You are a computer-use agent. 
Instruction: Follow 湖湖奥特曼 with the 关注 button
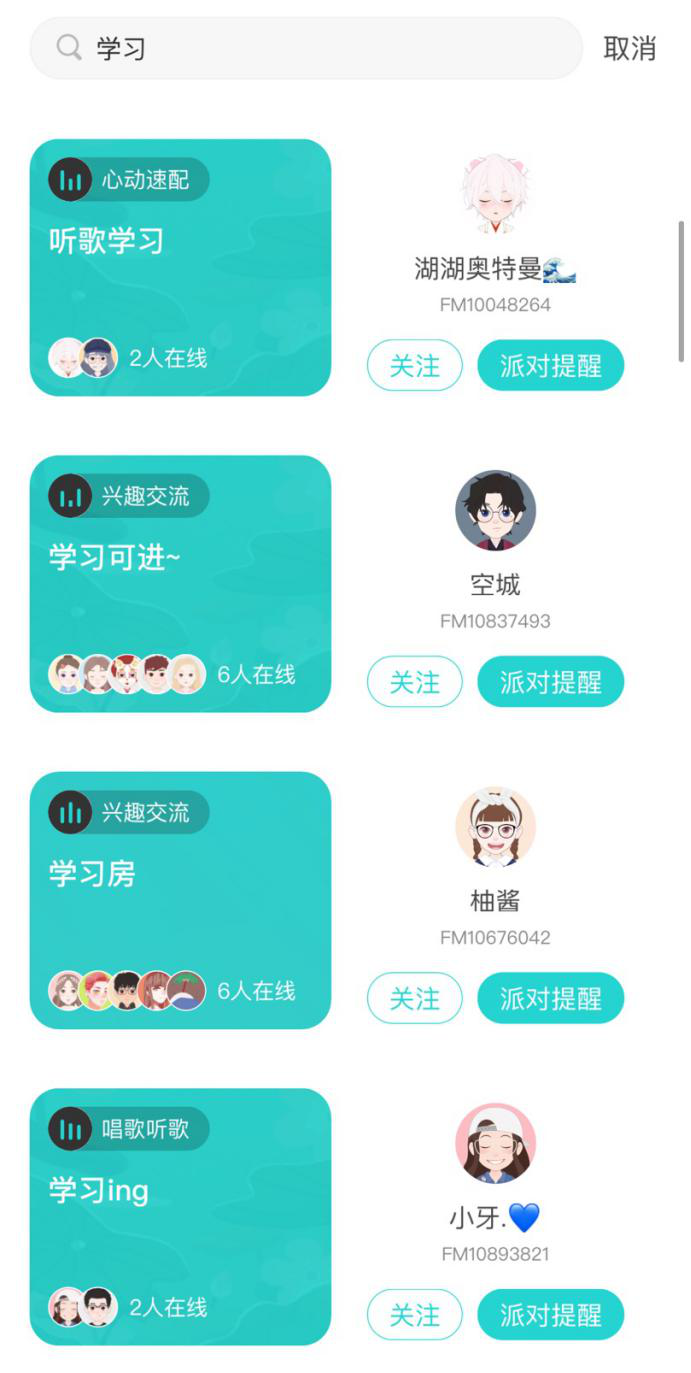[414, 365]
